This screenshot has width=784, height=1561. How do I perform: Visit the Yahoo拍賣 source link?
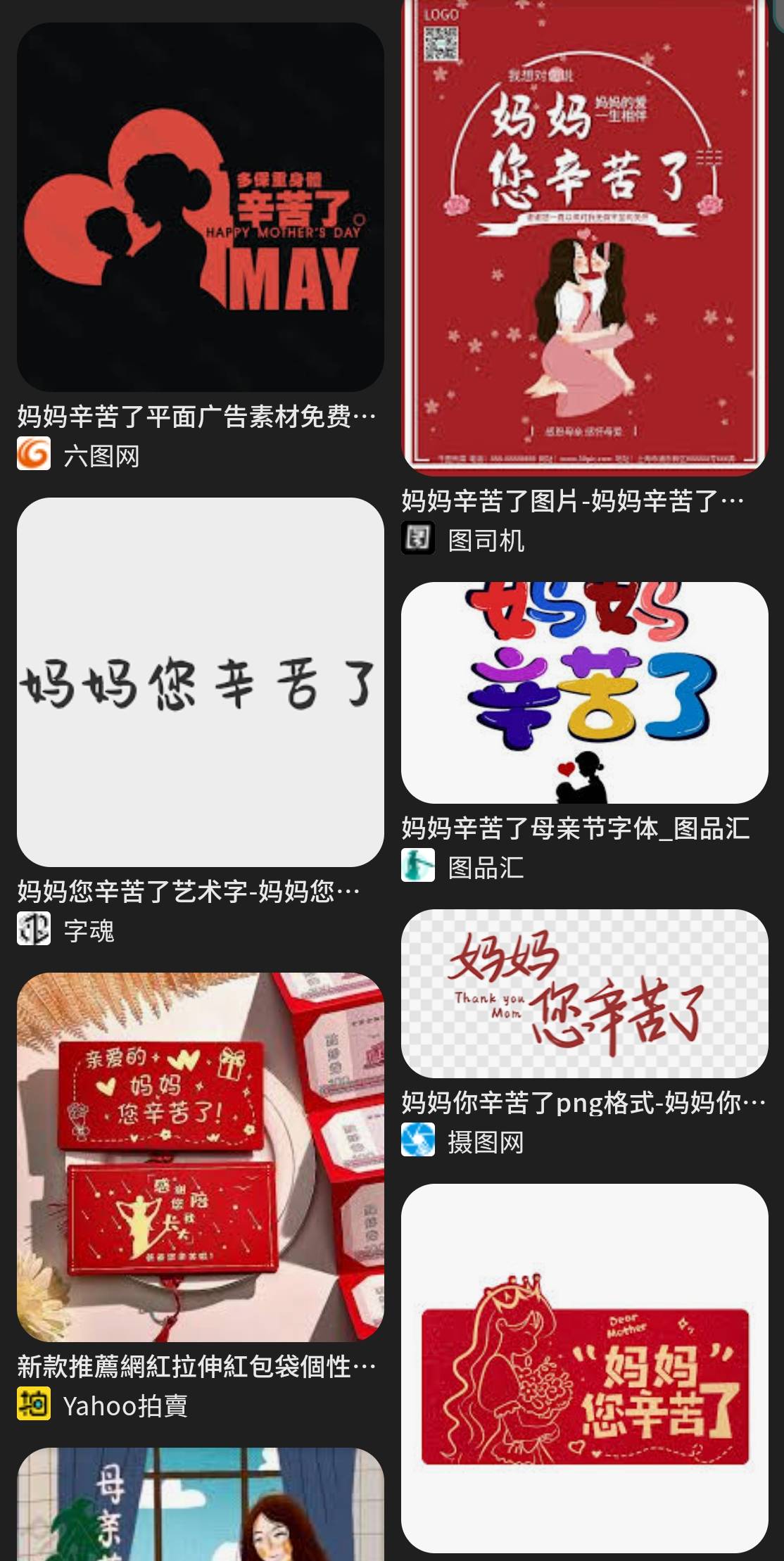pos(125,1405)
